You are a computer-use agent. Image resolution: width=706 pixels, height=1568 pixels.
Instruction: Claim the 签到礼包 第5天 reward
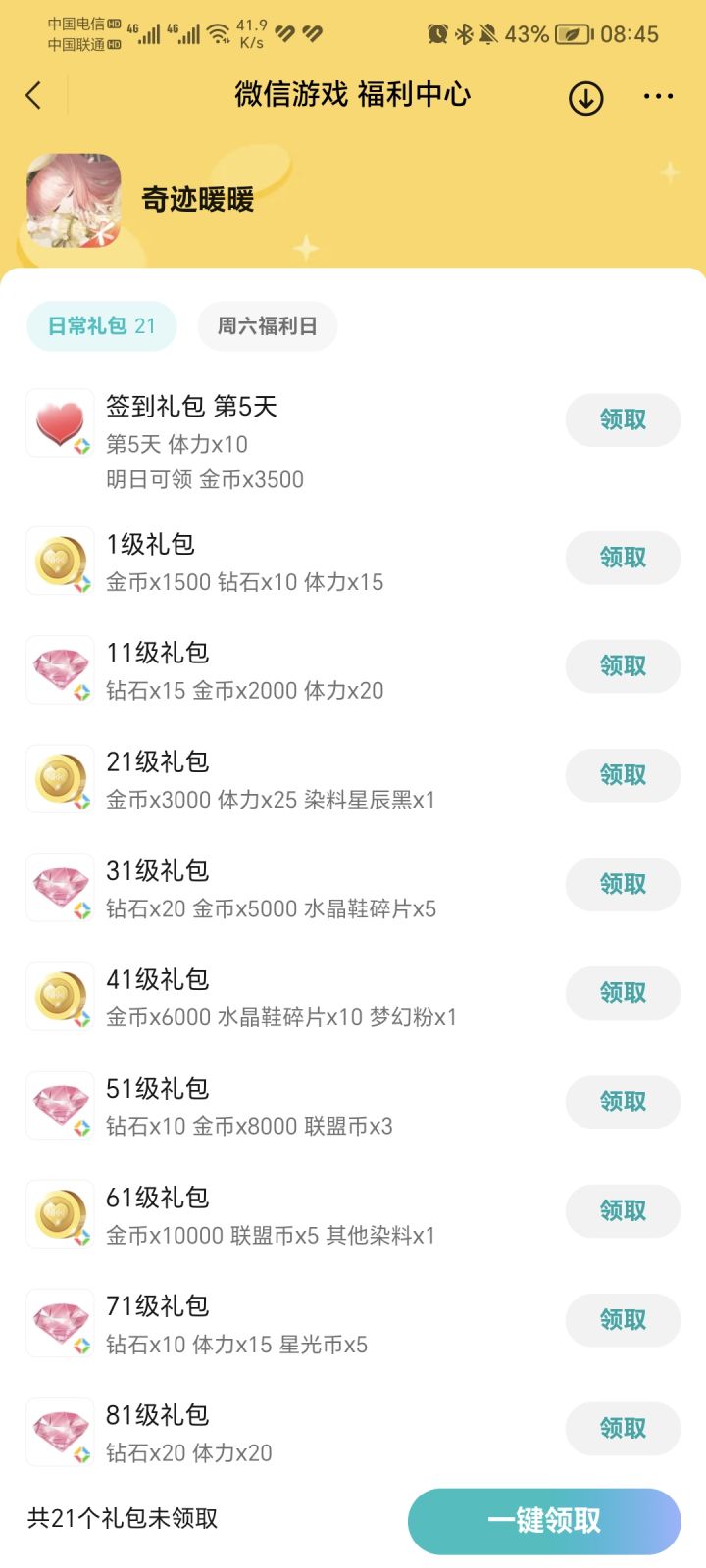pos(623,420)
